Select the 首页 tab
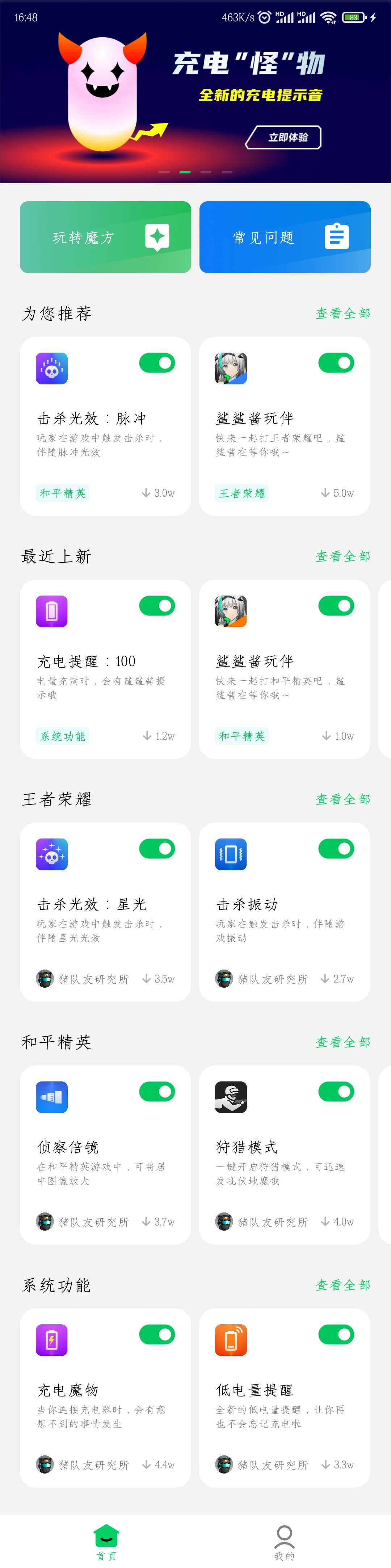This screenshot has width=391, height=1568. (106, 1542)
